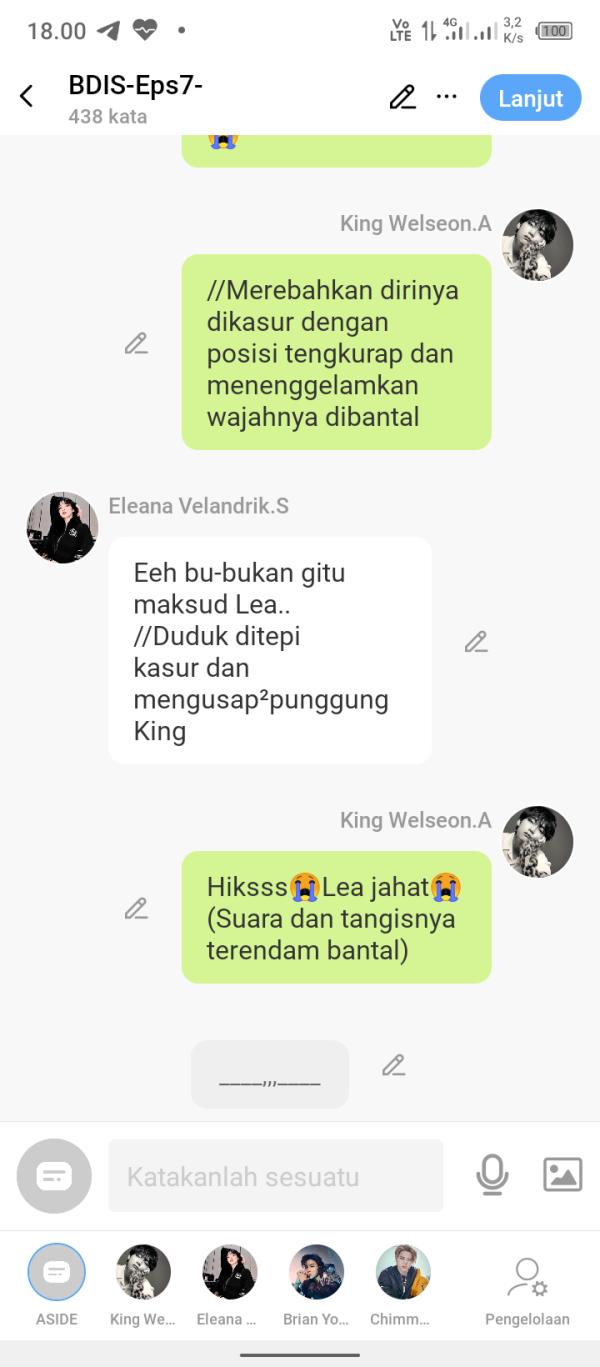Record a voice message with the microphone
The height and width of the screenshot is (1367, 600).
click(x=492, y=1175)
